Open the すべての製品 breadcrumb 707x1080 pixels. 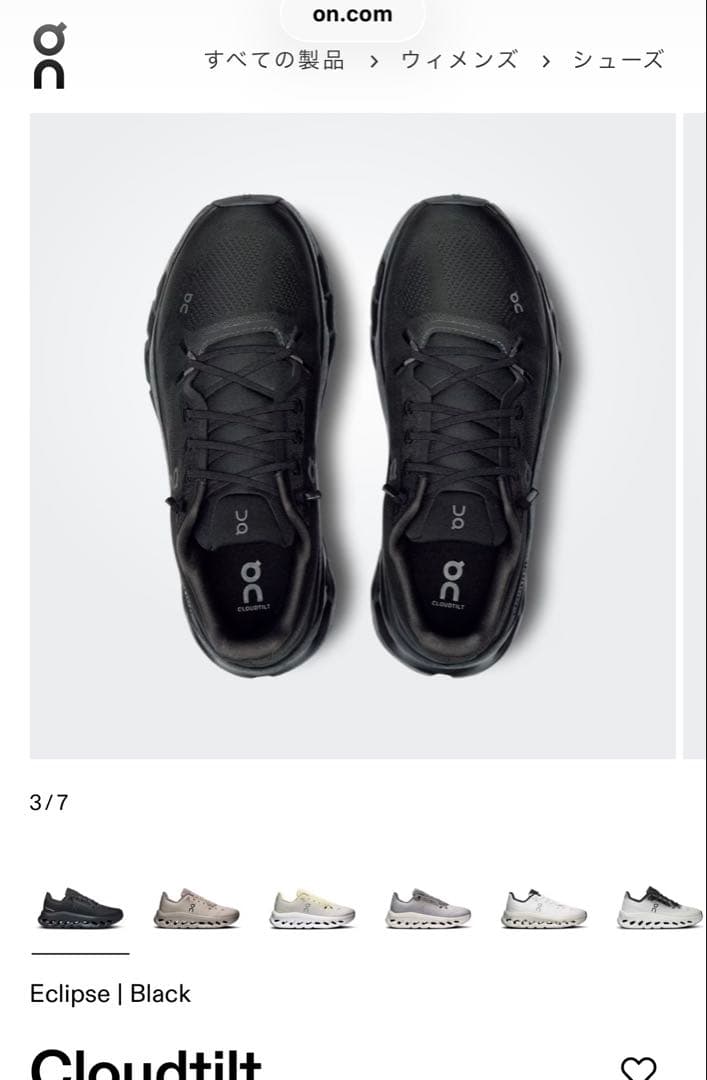[274, 60]
